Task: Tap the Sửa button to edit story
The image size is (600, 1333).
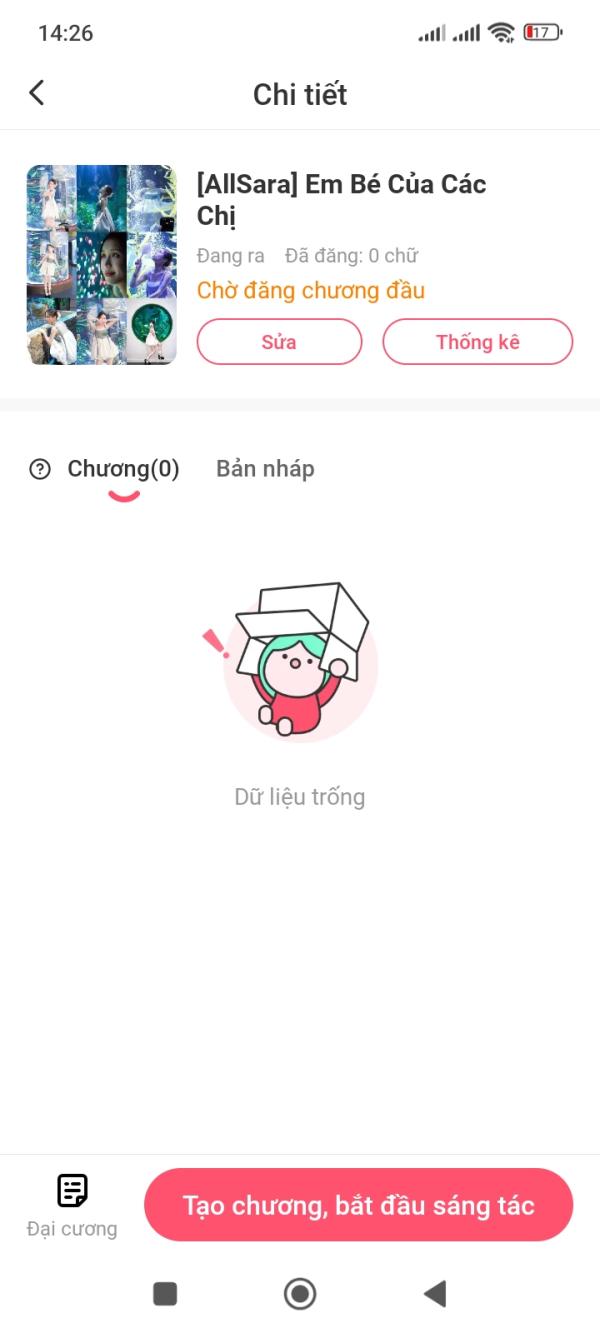Action: [x=279, y=342]
